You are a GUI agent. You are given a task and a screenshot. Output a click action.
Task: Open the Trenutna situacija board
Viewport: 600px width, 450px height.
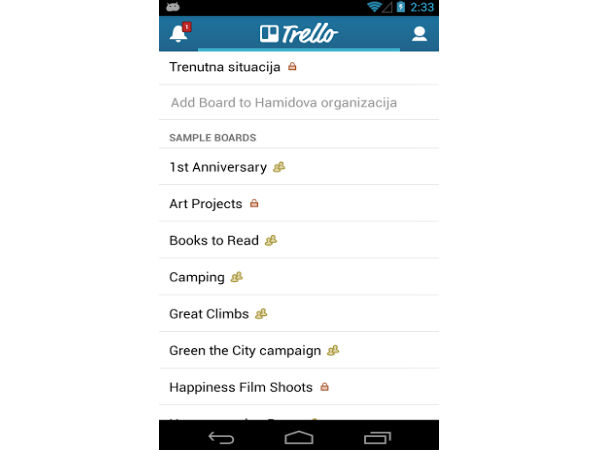pyautogui.click(x=224, y=67)
